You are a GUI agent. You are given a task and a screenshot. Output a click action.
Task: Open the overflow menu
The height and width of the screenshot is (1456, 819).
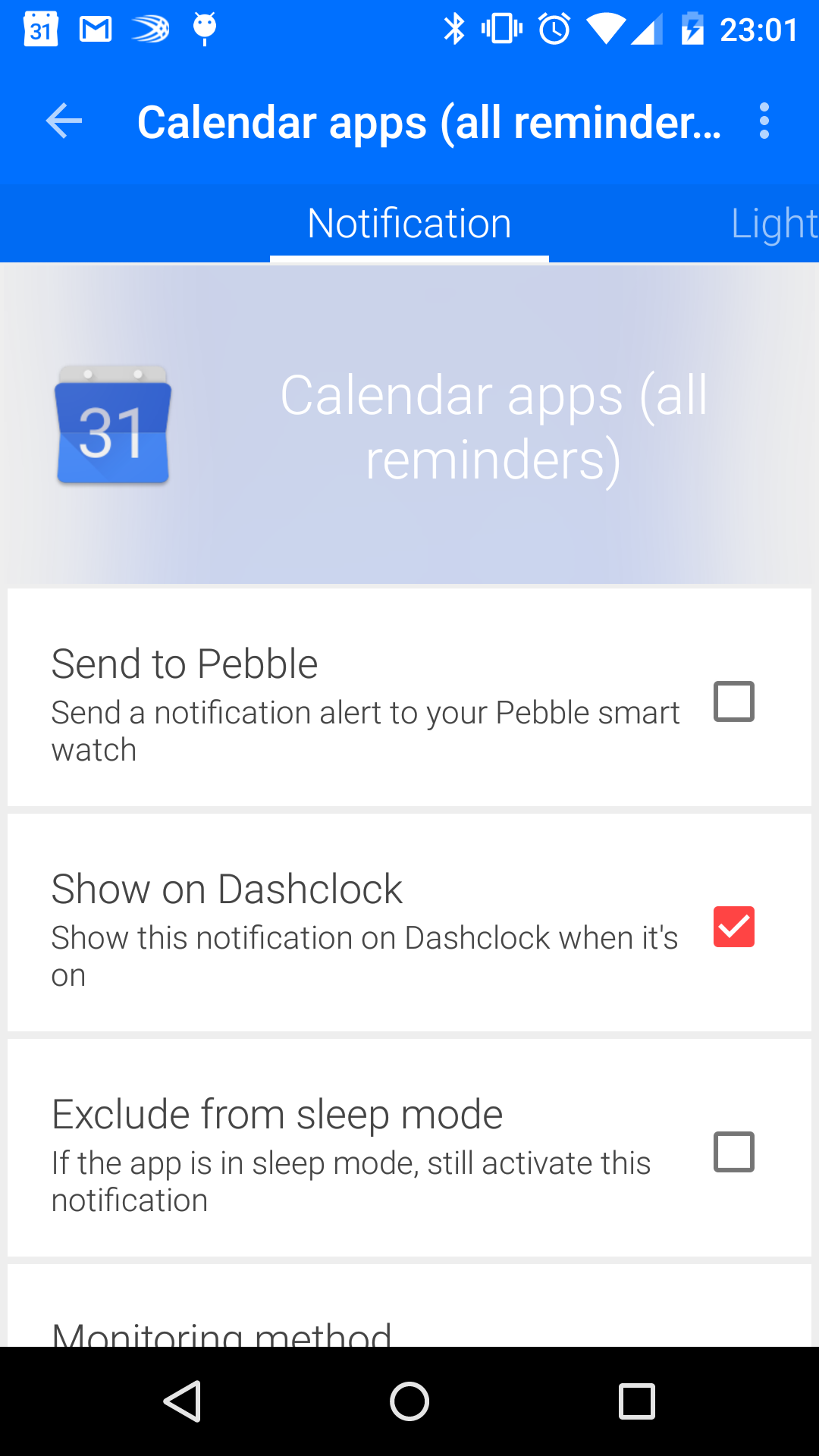[764, 121]
